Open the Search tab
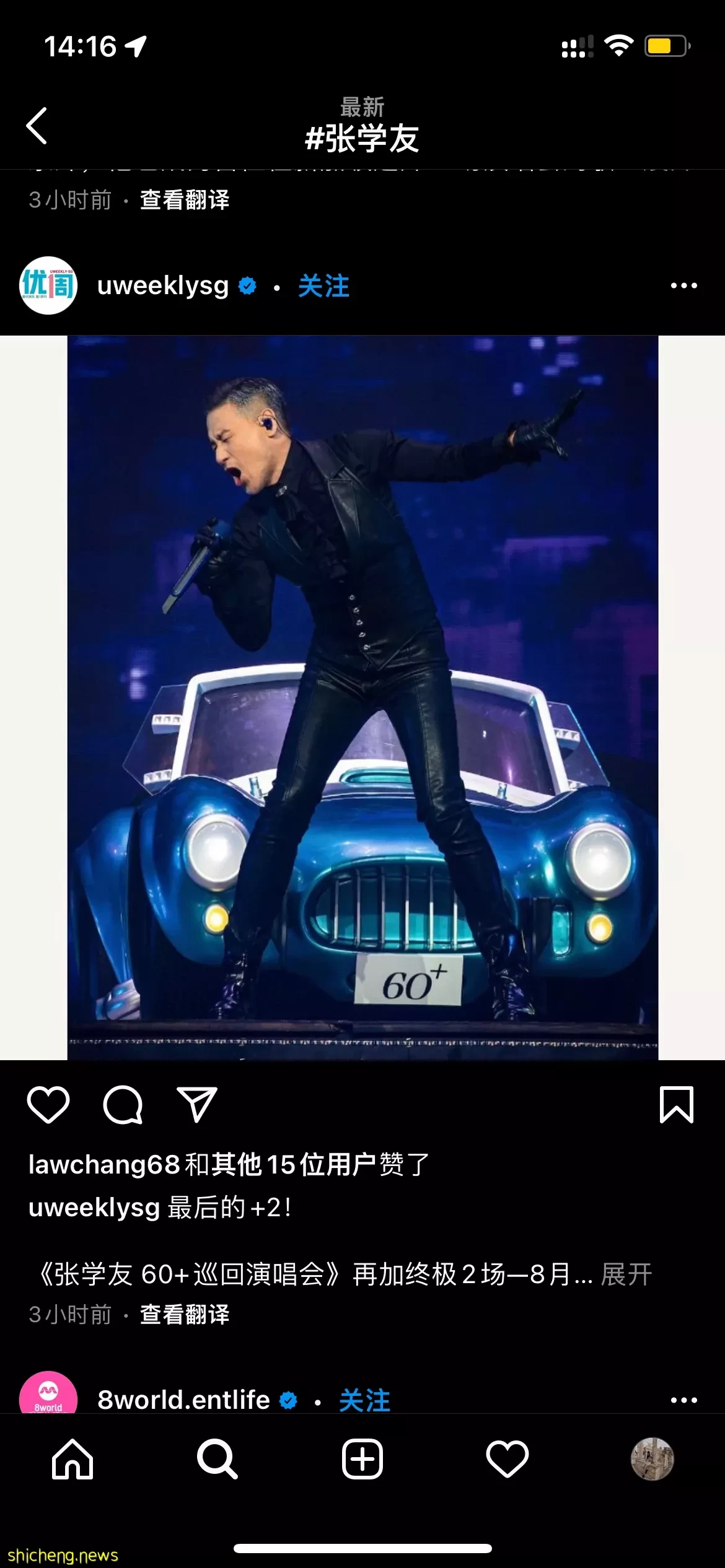The image size is (725, 1568). pos(217,1459)
